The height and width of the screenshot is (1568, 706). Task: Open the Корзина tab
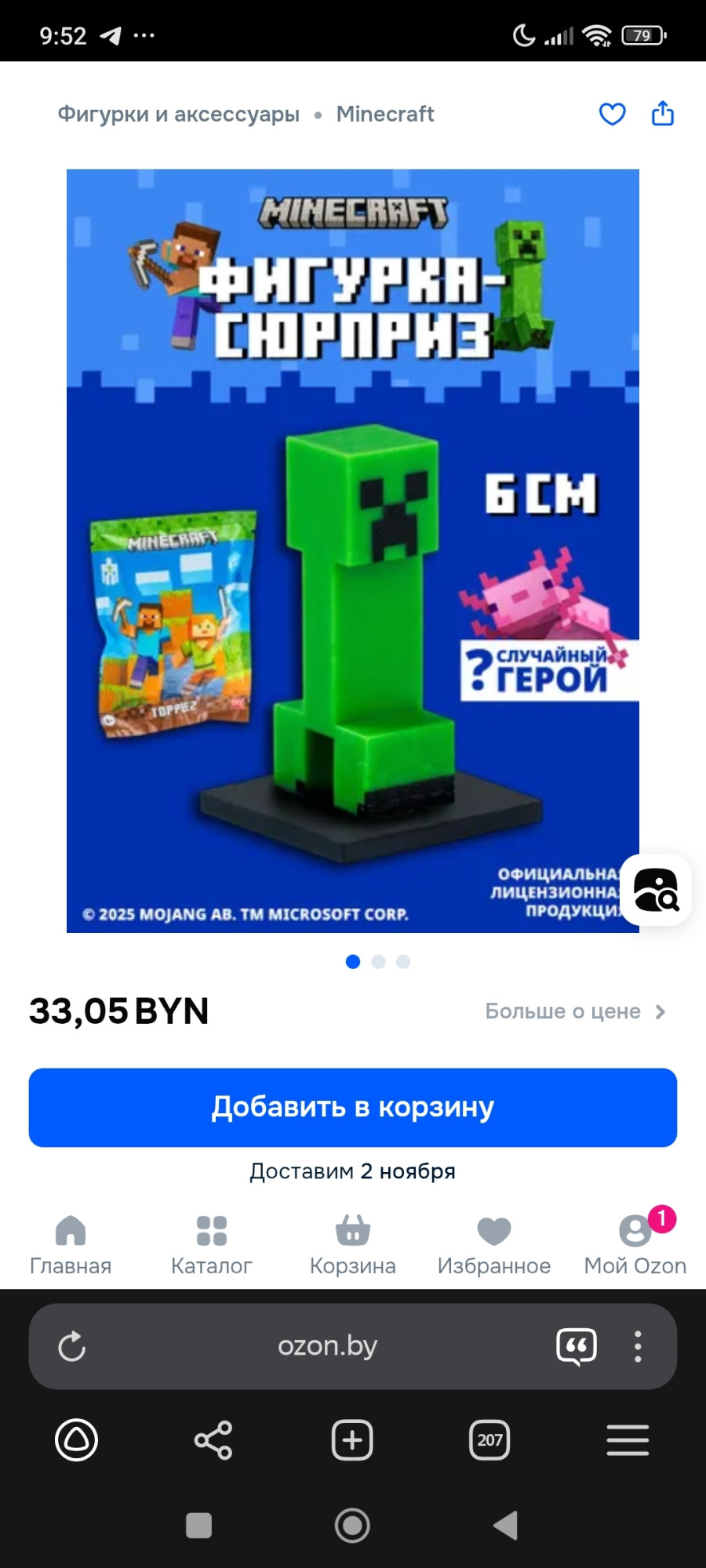pyautogui.click(x=352, y=1244)
